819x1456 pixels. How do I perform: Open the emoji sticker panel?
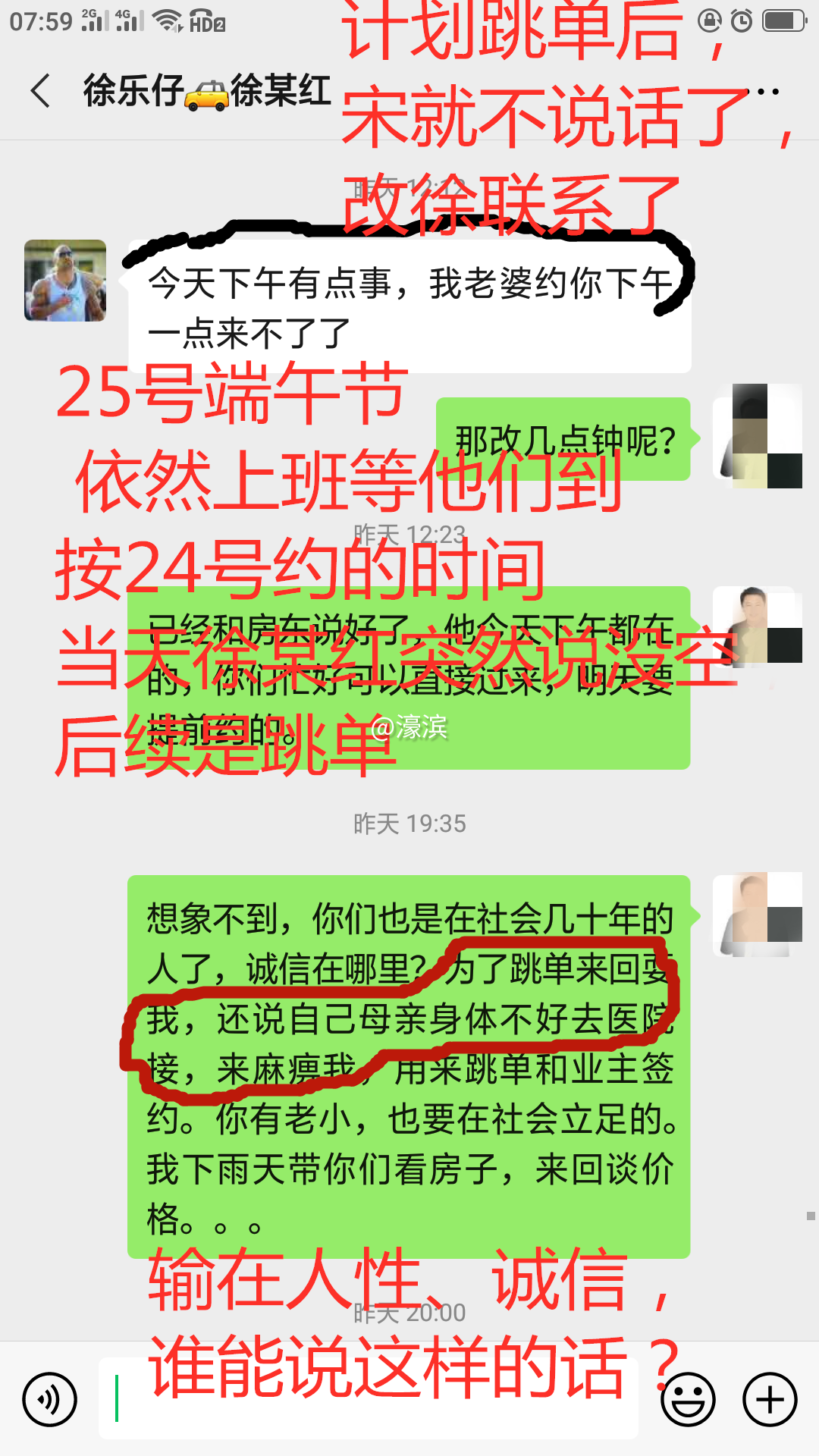(688, 1399)
